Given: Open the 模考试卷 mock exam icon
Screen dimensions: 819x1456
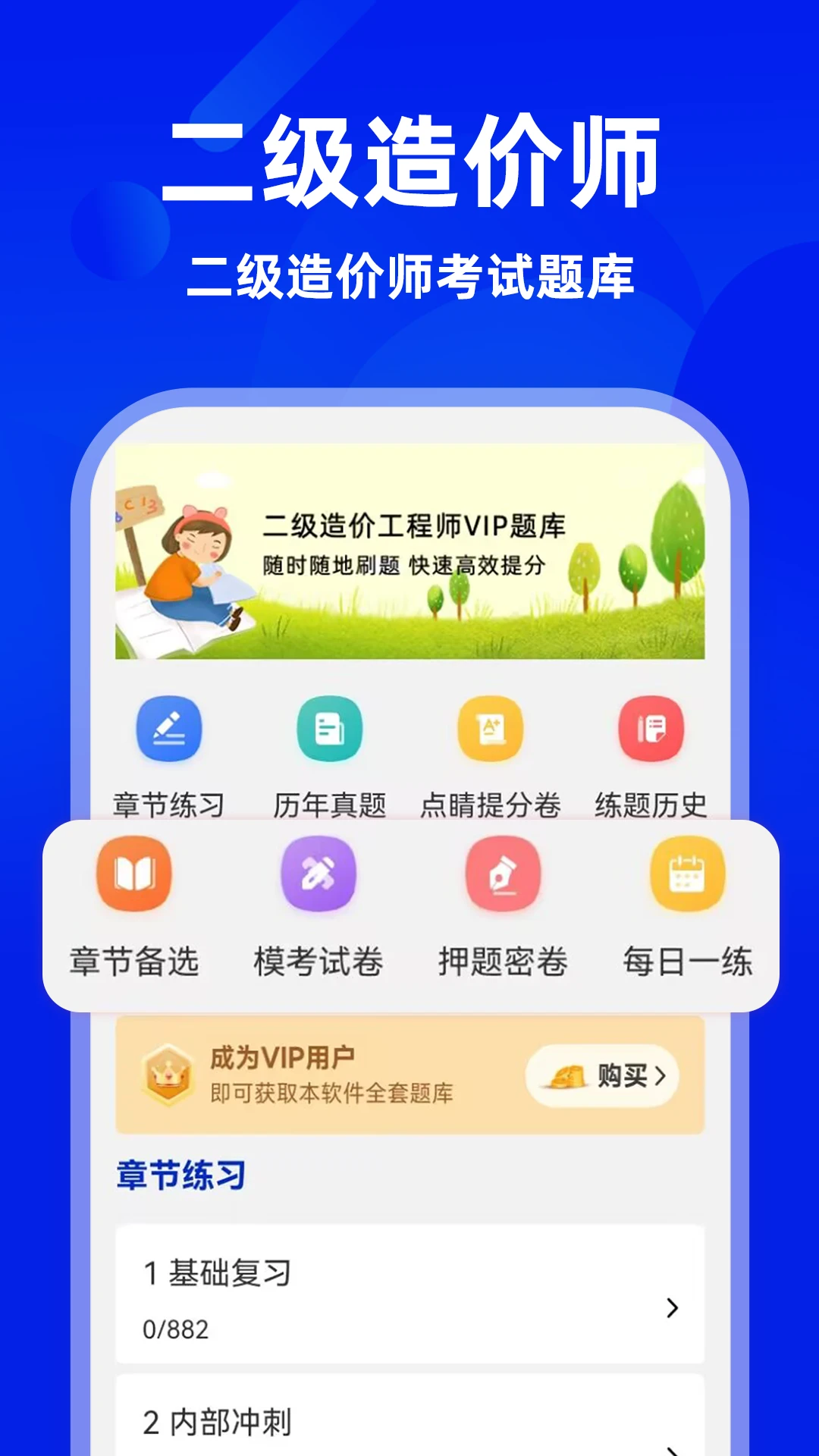Looking at the screenshot, I should [318, 876].
